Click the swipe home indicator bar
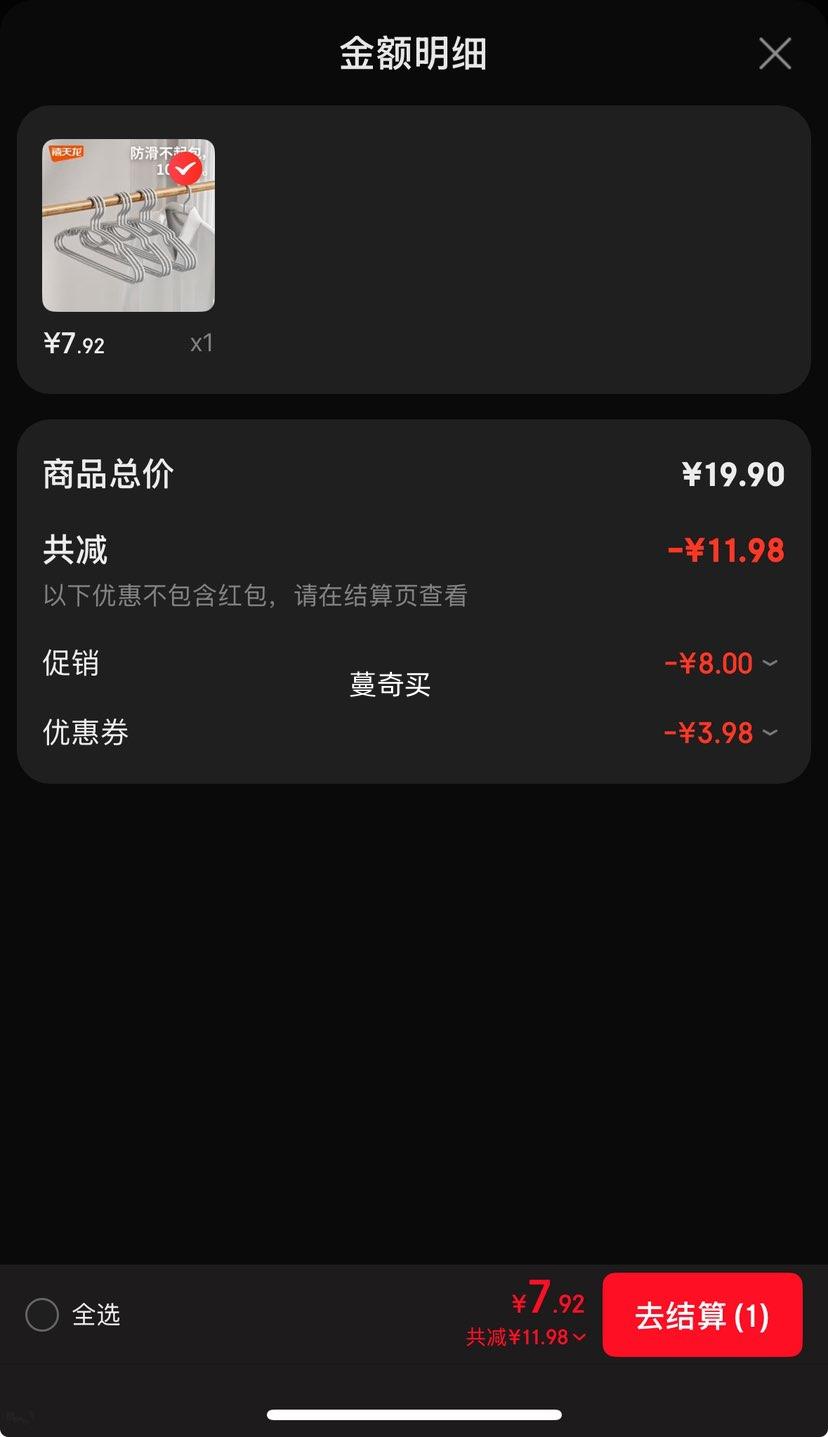 414,1414
